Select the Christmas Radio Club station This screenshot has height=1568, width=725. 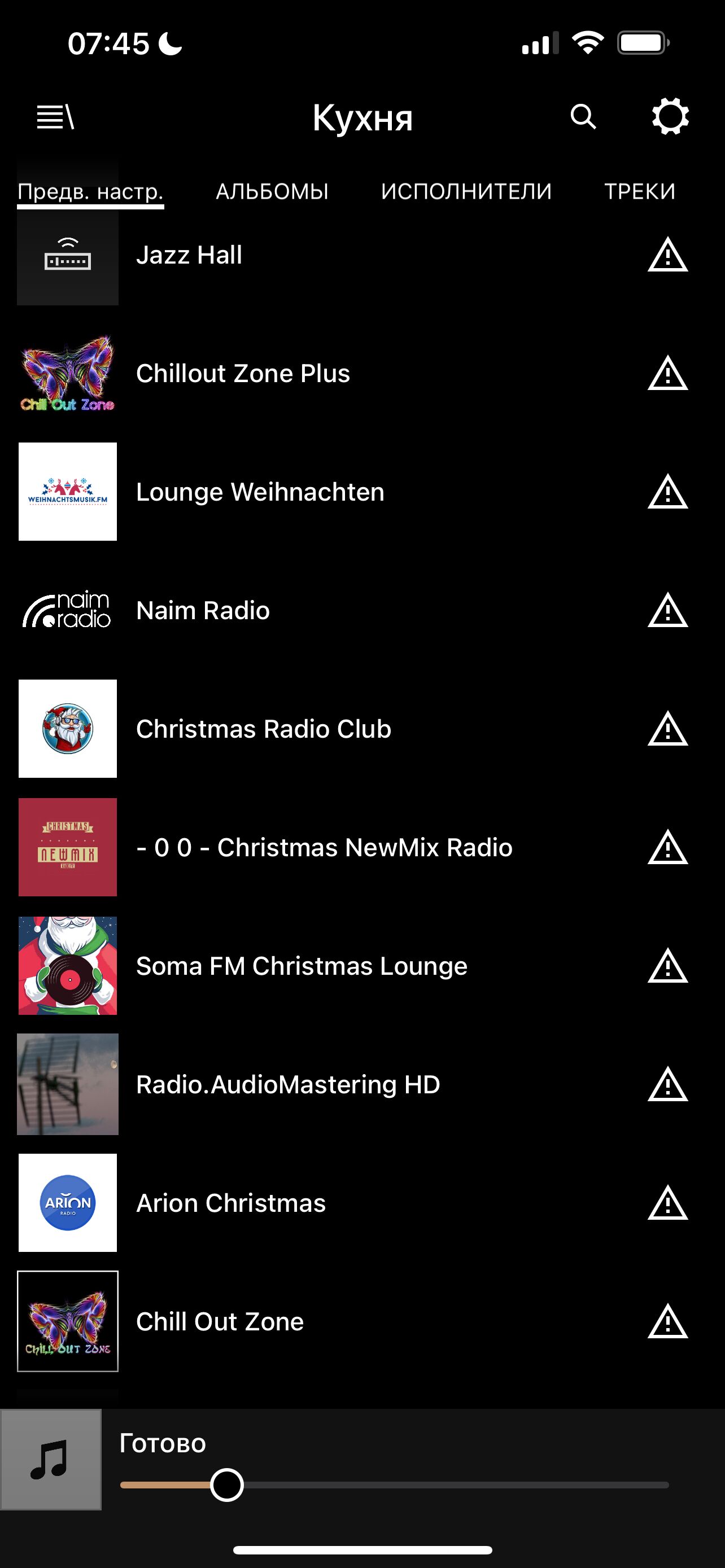pos(263,729)
